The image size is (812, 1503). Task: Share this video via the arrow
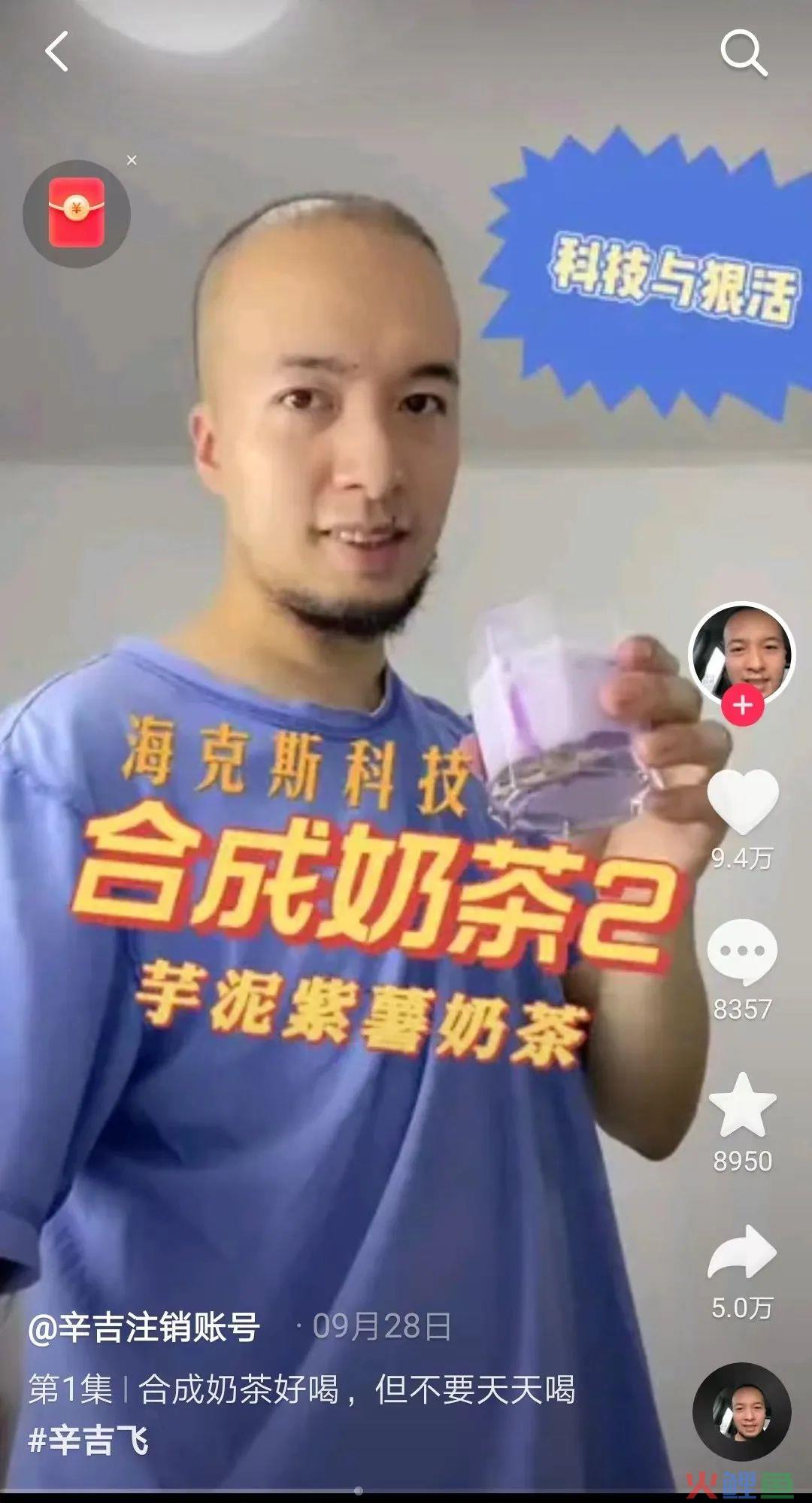pyautogui.click(x=742, y=1252)
